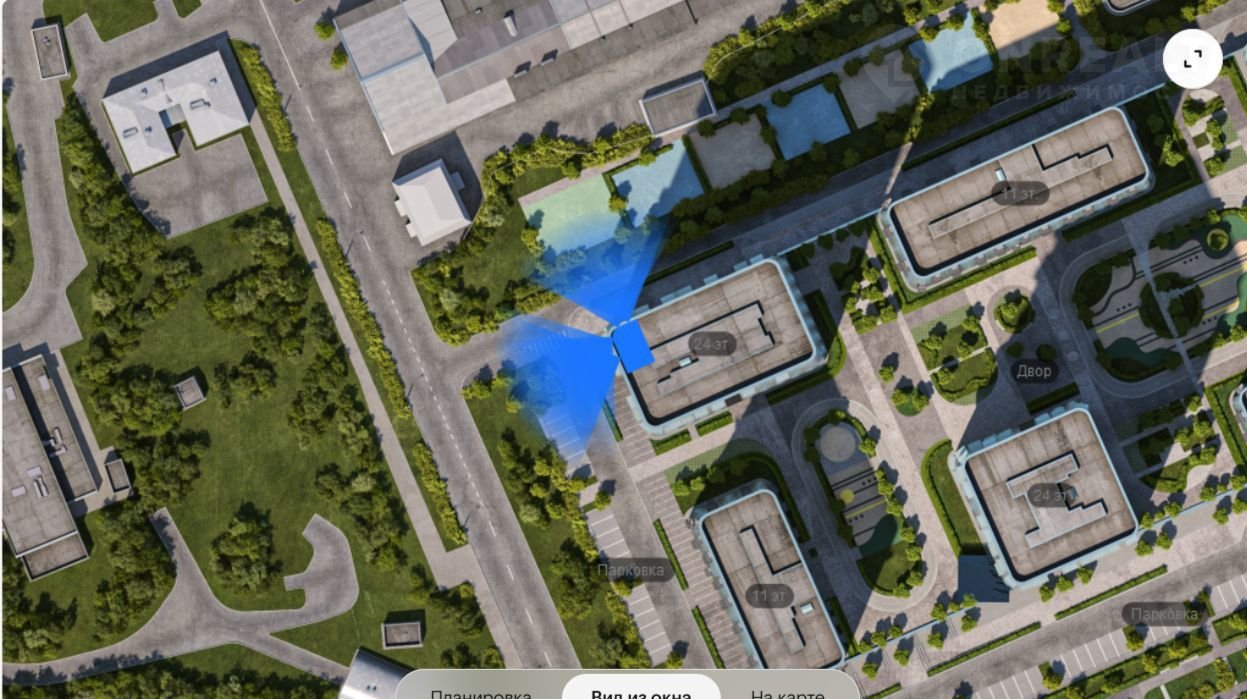This screenshot has height=699, width=1247.
Task: Switch to the Планировка tab
Action: pos(480,692)
